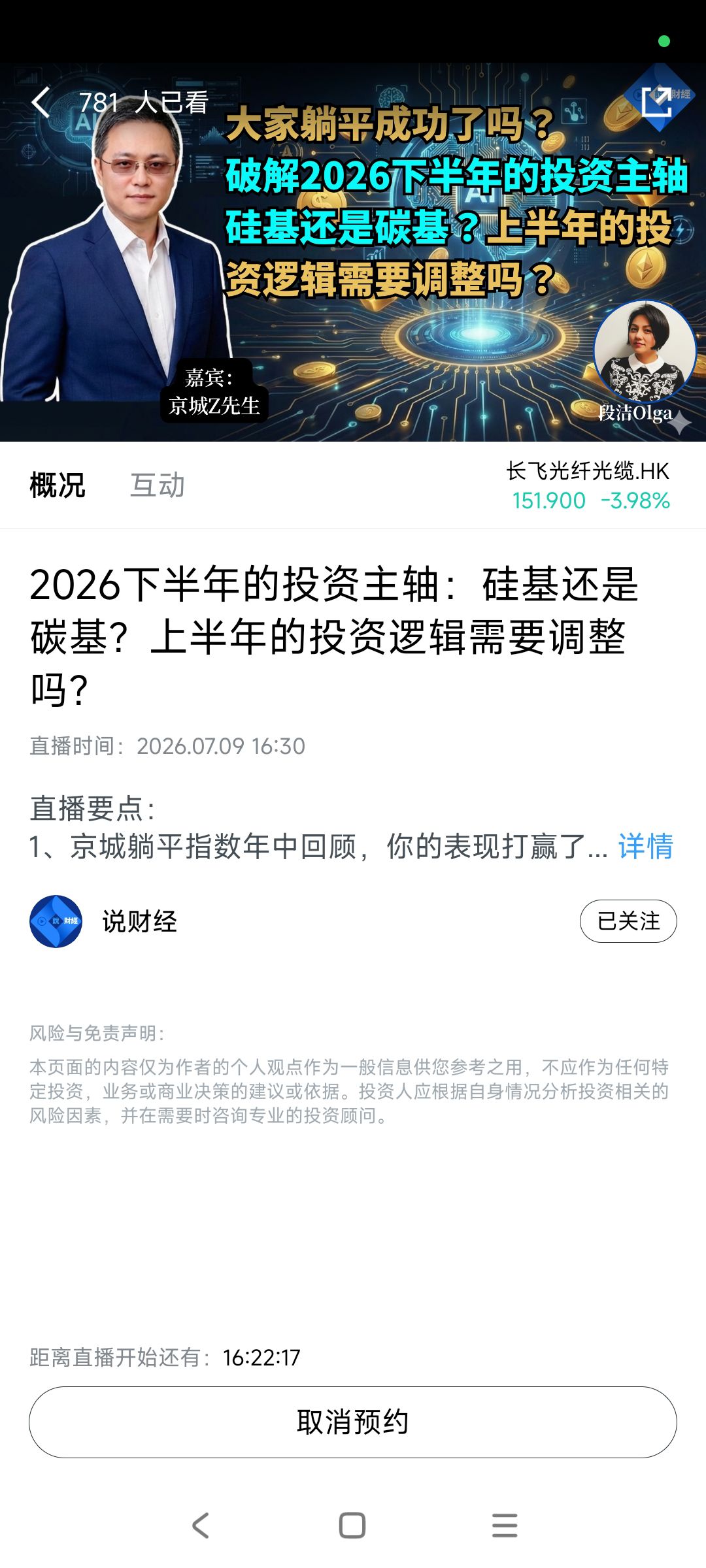Tap the system home button
Screen dimensions: 706x1568
click(x=352, y=1526)
